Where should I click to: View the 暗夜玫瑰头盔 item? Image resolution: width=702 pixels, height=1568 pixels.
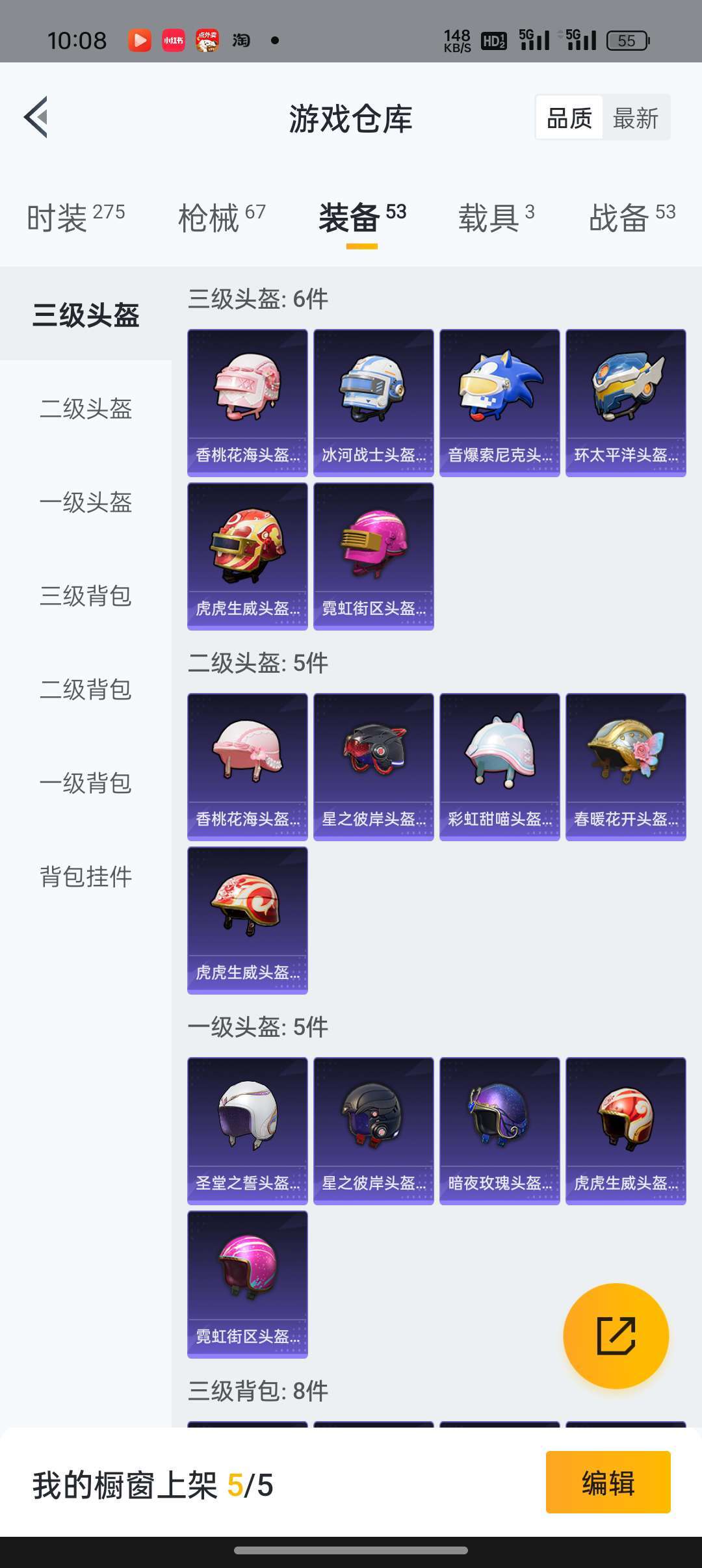click(499, 1130)
